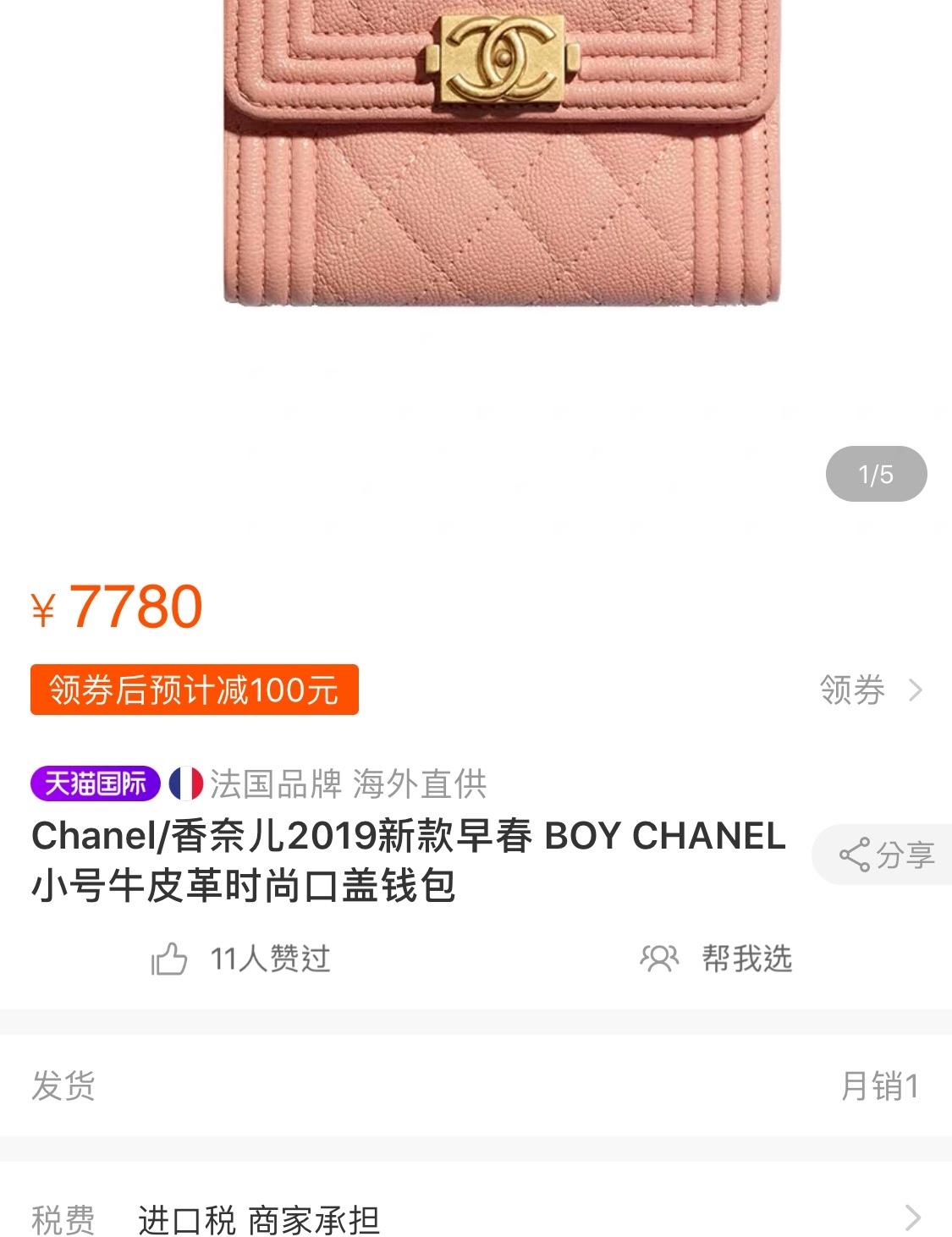952x1237 pixels.
Task: Tap the orange 领券后预计减100元 coupon badge
Action: pyautogui.click(x=195, y=690)
